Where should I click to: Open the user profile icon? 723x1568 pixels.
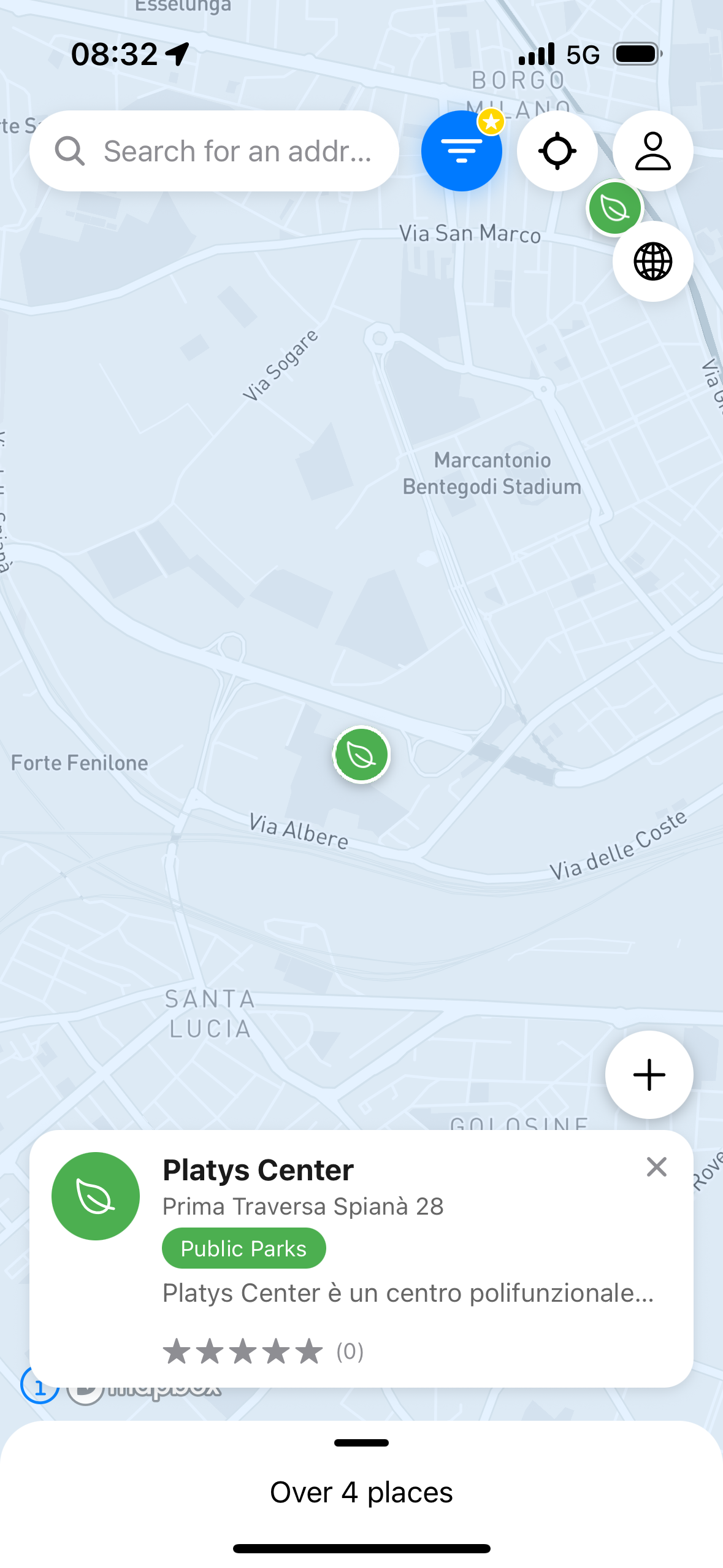[652, 152]
